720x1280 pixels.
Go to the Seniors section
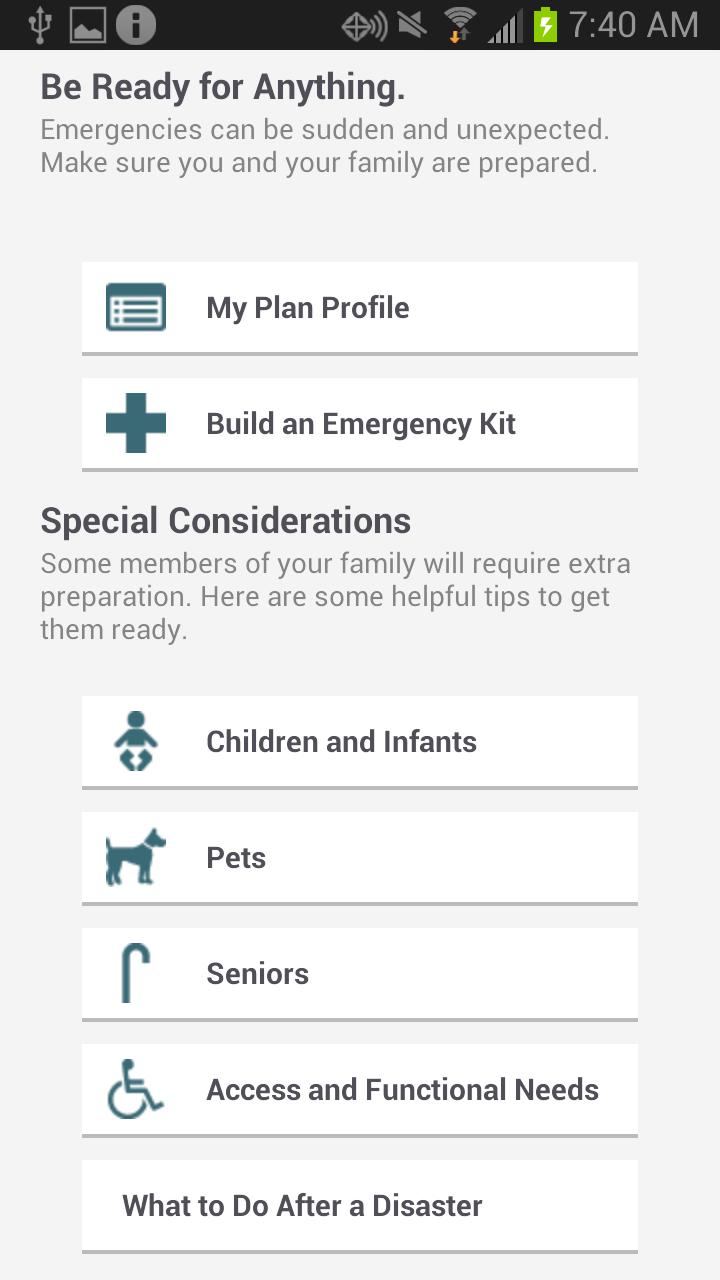359,973
